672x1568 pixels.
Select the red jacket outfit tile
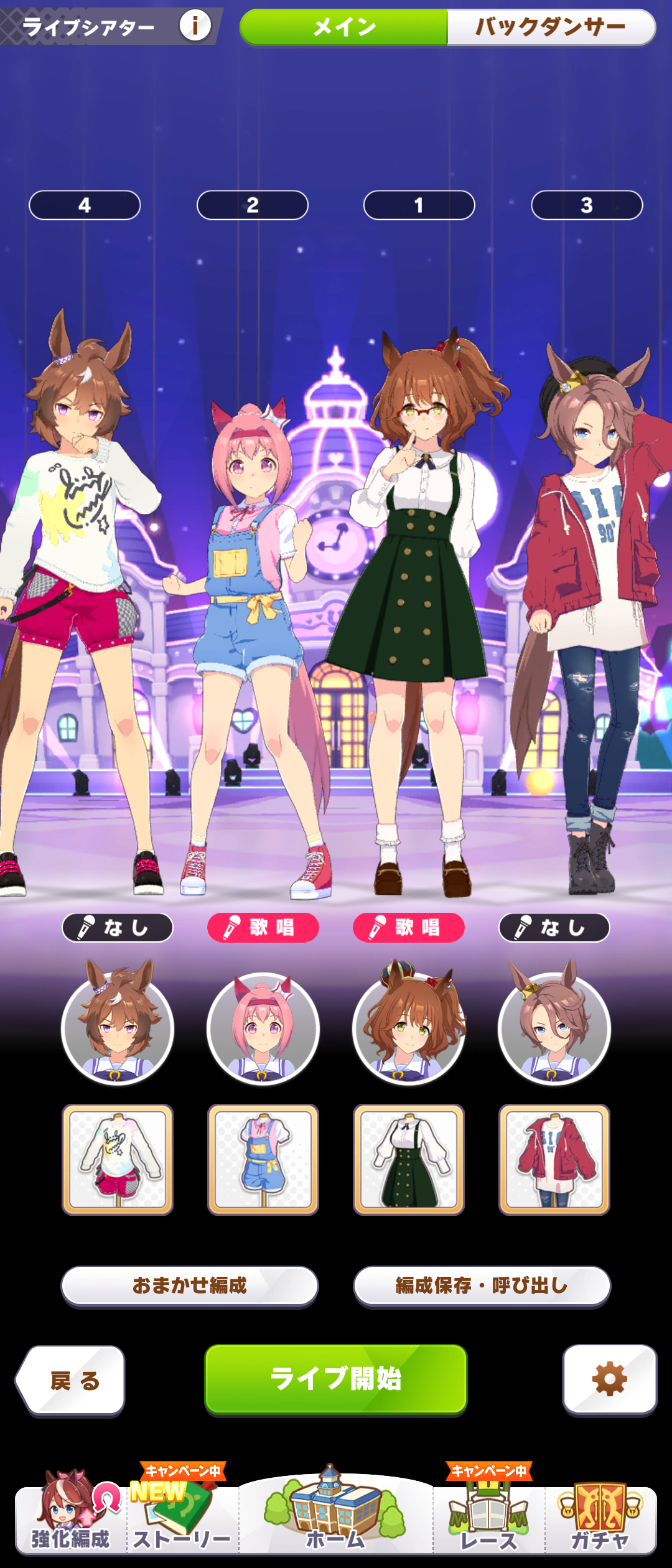coord(554,1159)
